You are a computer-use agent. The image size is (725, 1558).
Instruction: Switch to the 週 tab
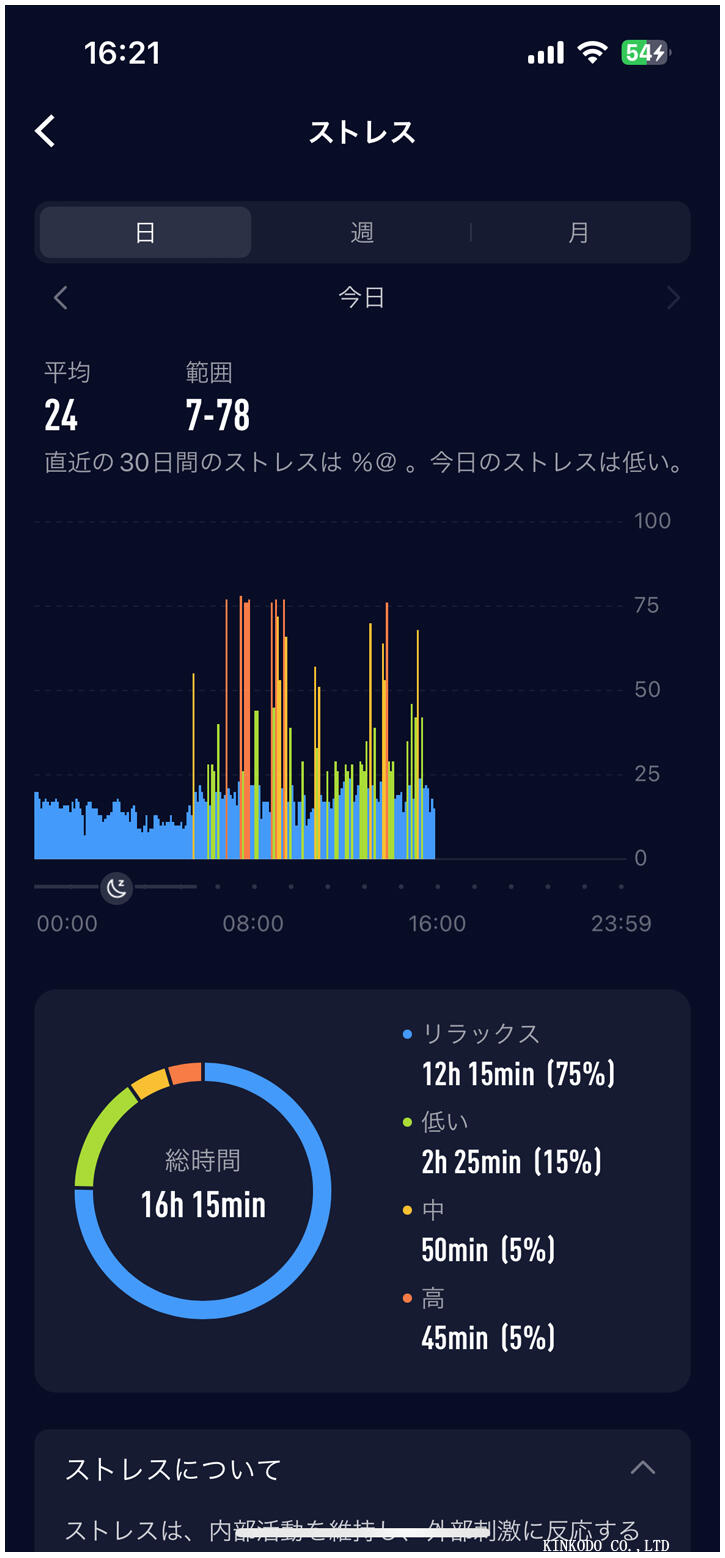click(362, 233)
